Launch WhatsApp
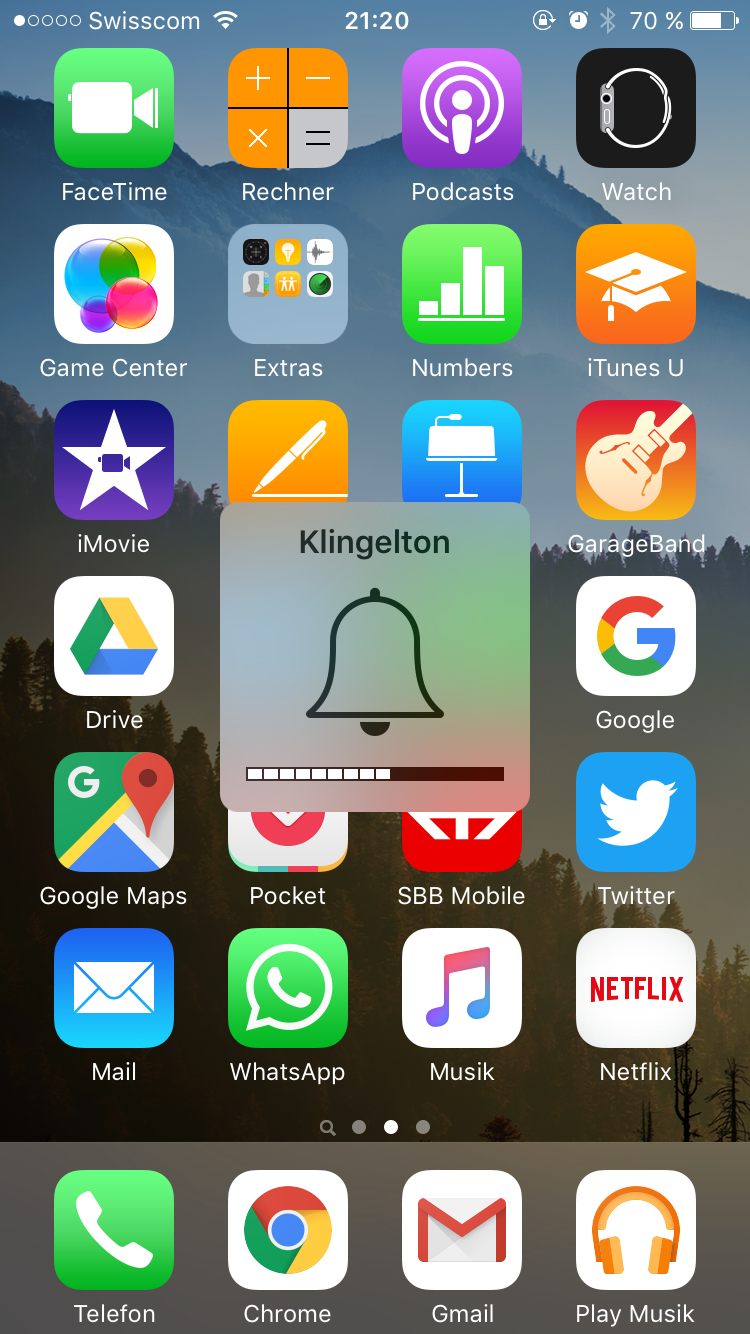Viewport: 750px width, 1334px height. [288, 988]
